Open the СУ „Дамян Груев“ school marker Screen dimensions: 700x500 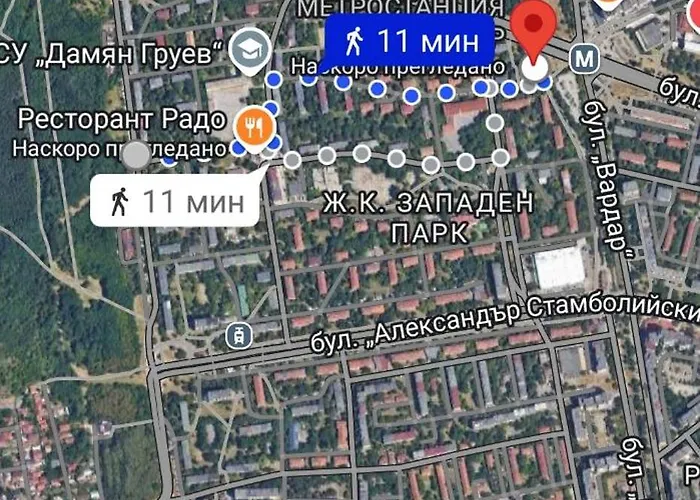coord(245,48)
